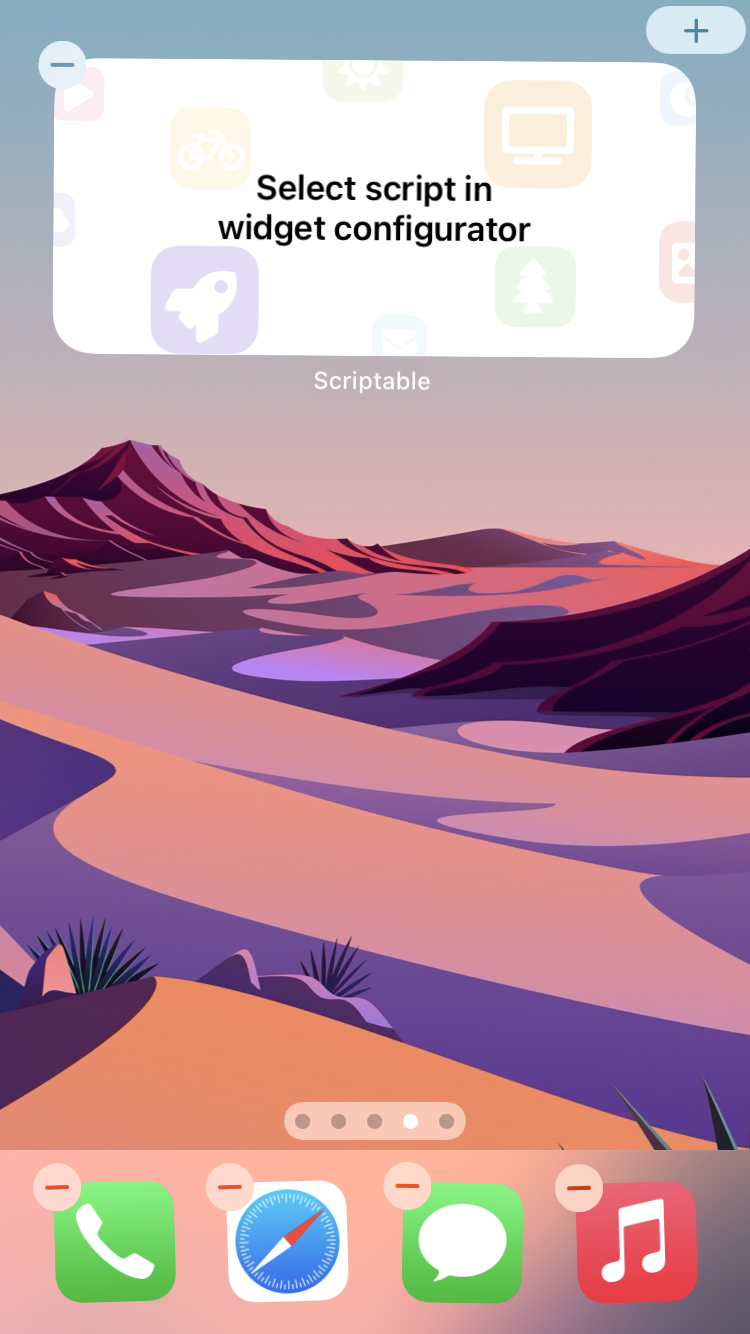Remove Messages with its minus badge

tap(407, 1186)
